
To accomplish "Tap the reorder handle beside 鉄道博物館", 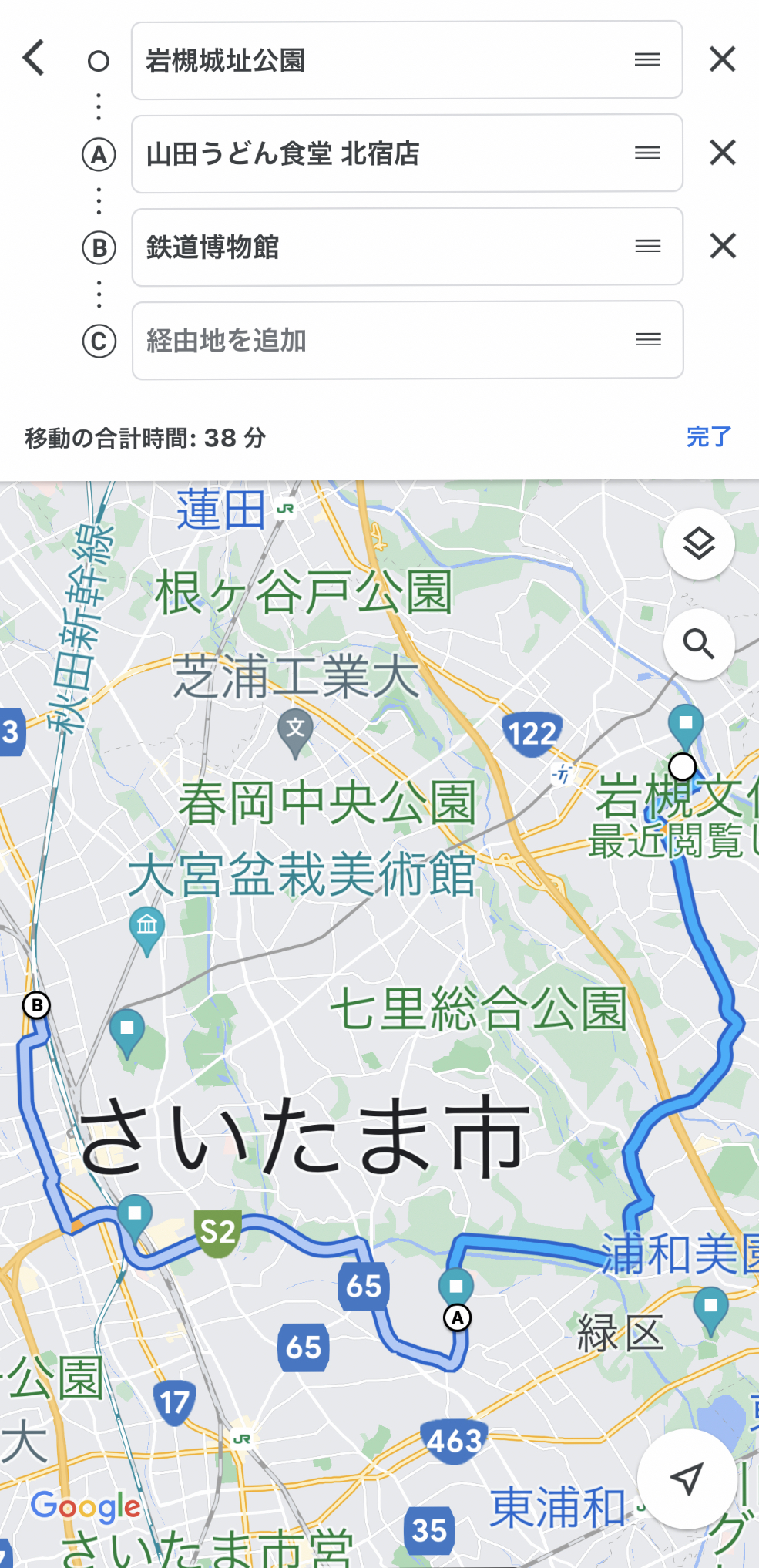I will point(648,247).
